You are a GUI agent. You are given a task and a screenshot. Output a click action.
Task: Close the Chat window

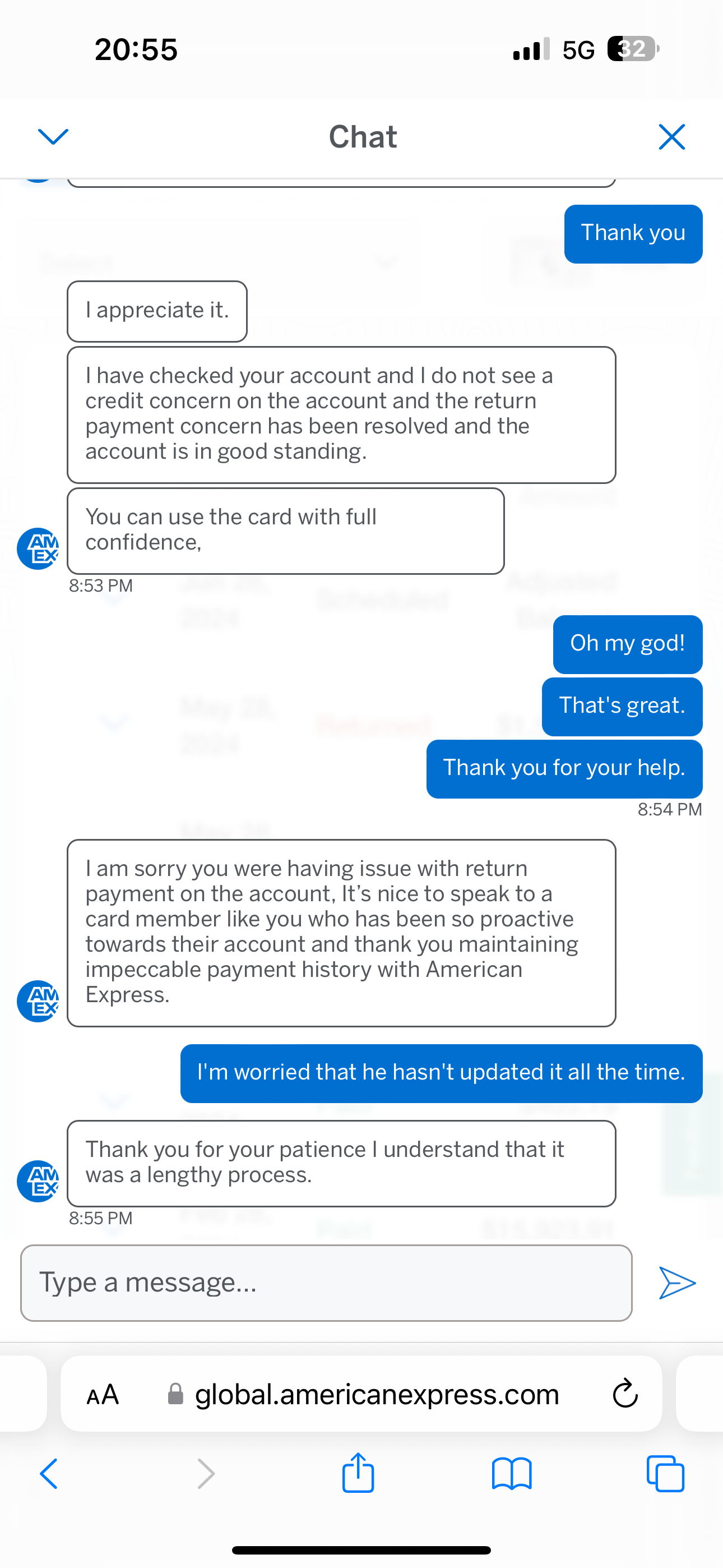[672, 136]
